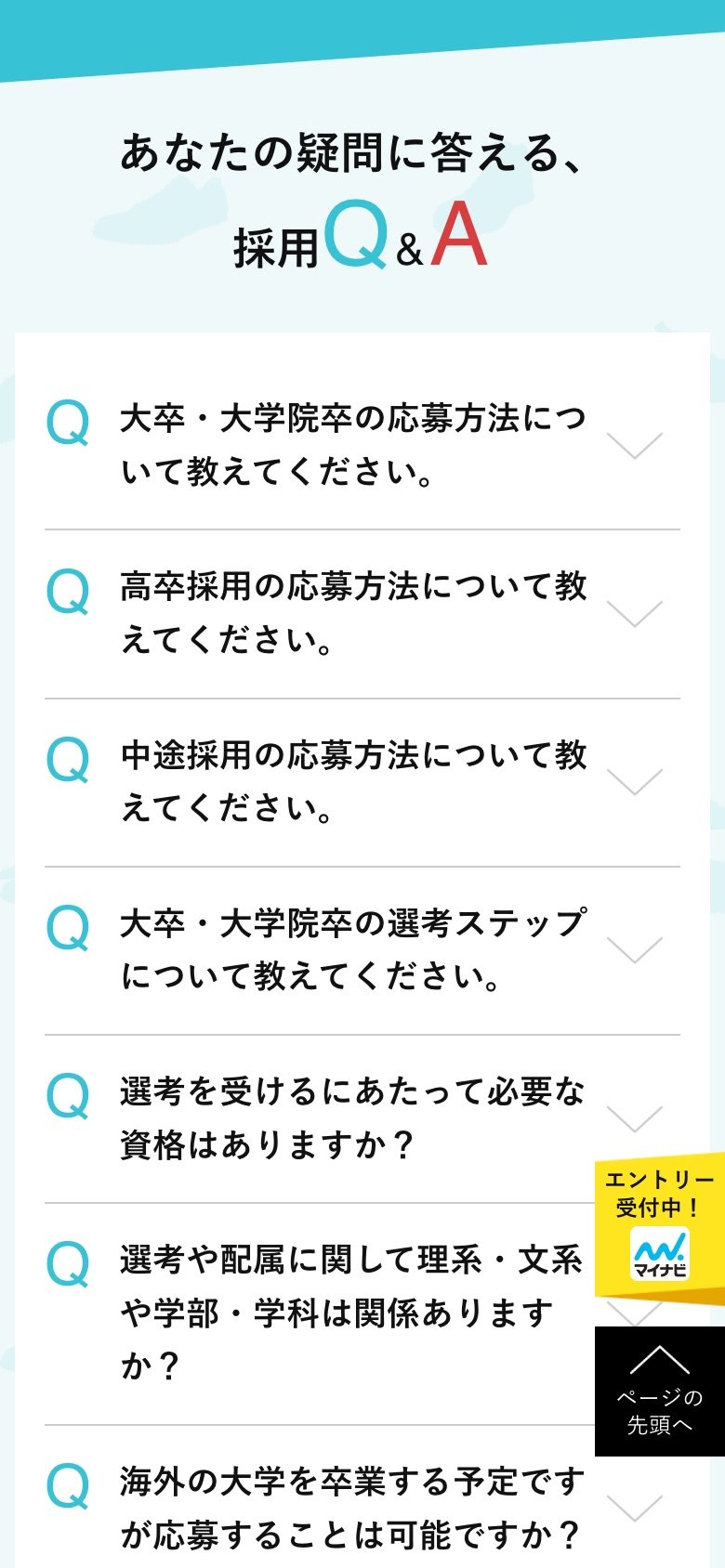
Task: Expand the 高卒採用の応募方法 question
Action: tap(362, 614)
